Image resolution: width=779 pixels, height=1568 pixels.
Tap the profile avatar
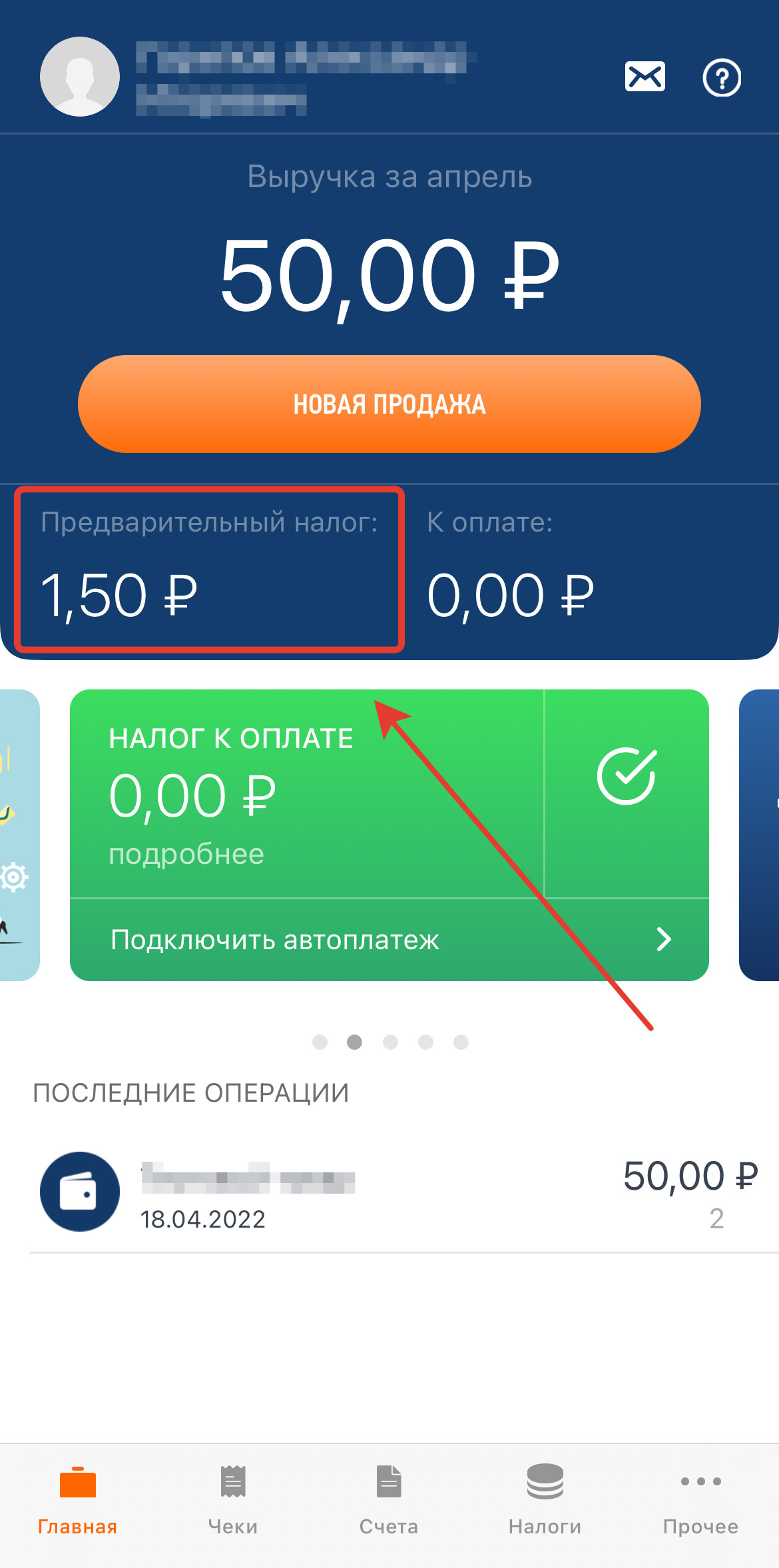coord(80,77)
